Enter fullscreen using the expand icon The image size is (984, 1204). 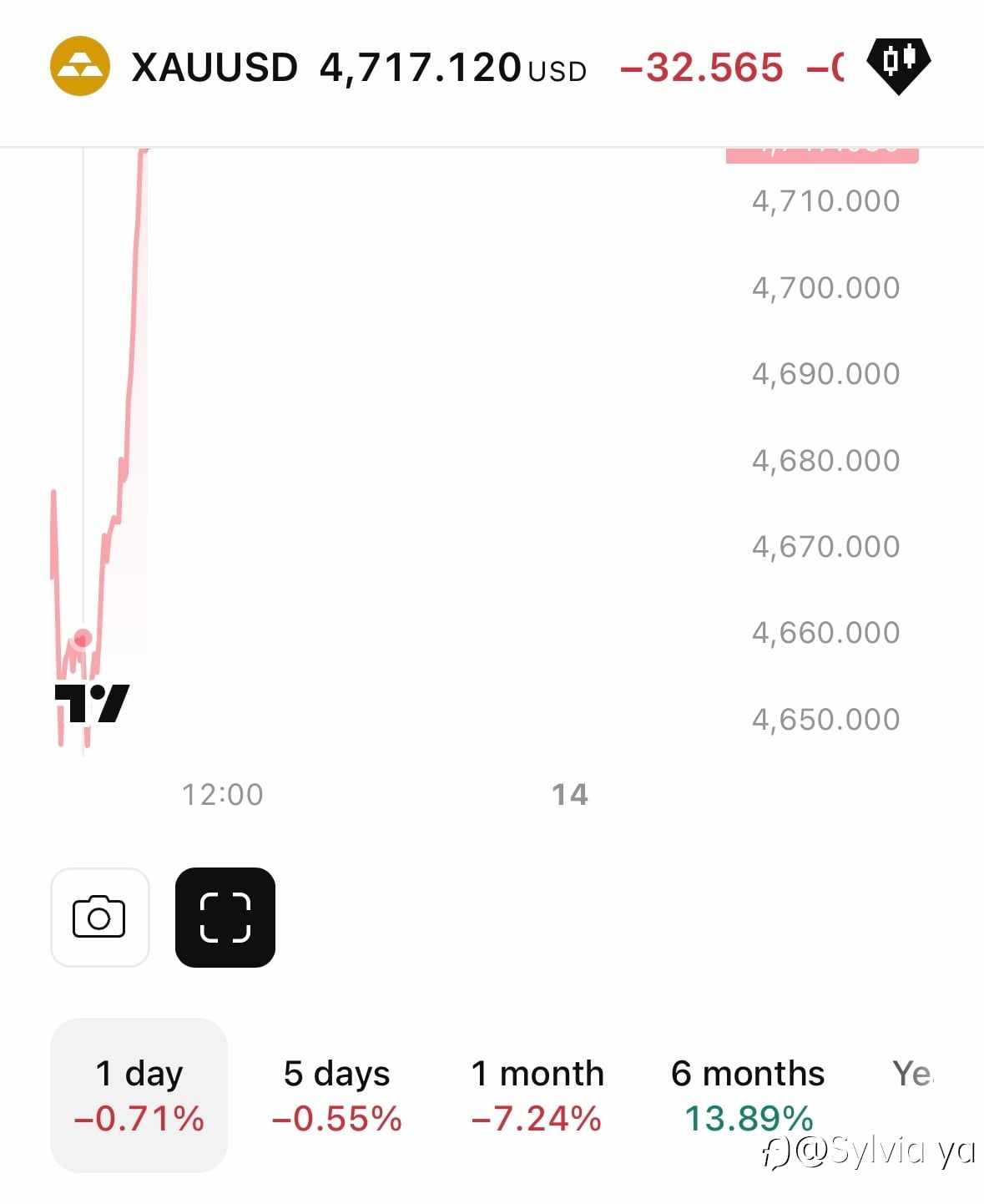[x=225, y=916]
